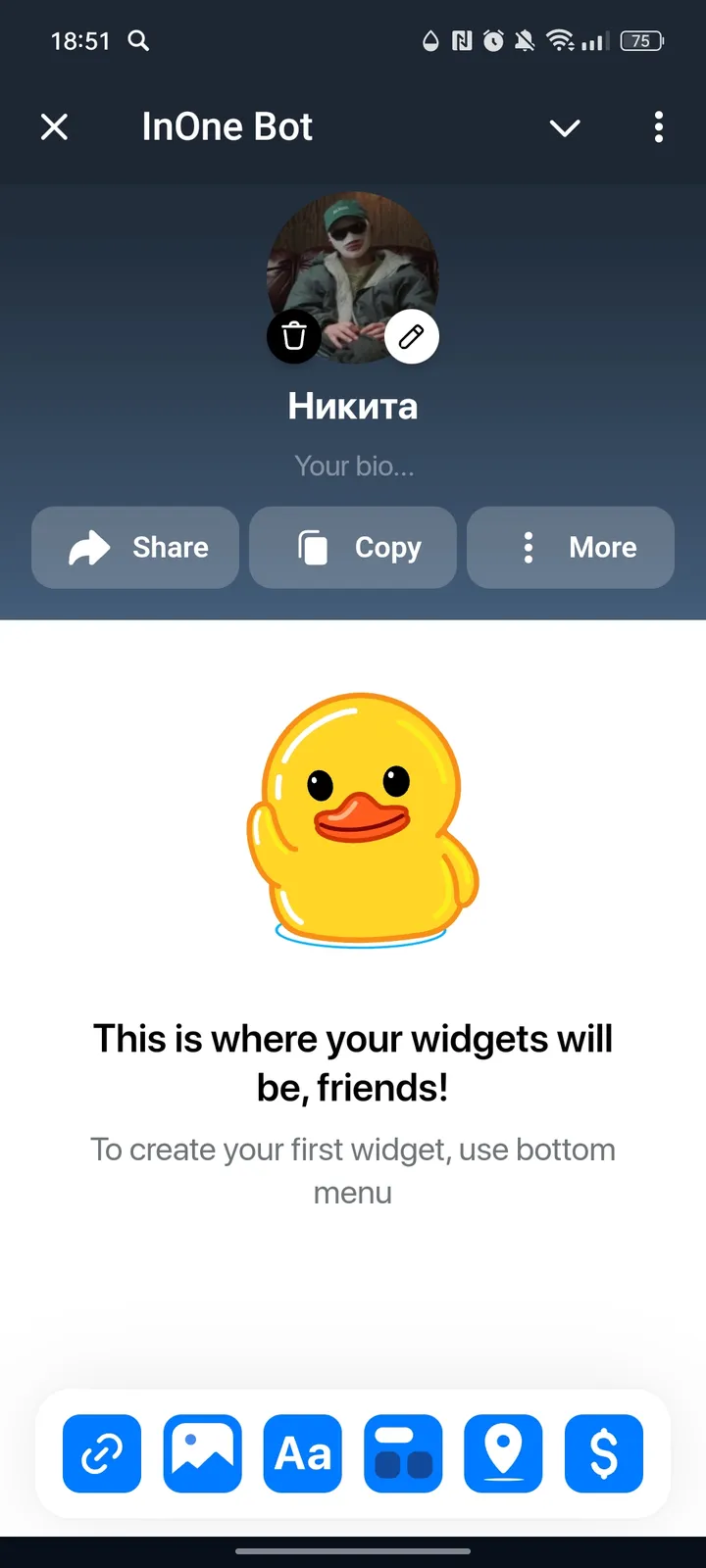Open search from the status bar
The image size is (706, 1568).
tap(138, 41)
